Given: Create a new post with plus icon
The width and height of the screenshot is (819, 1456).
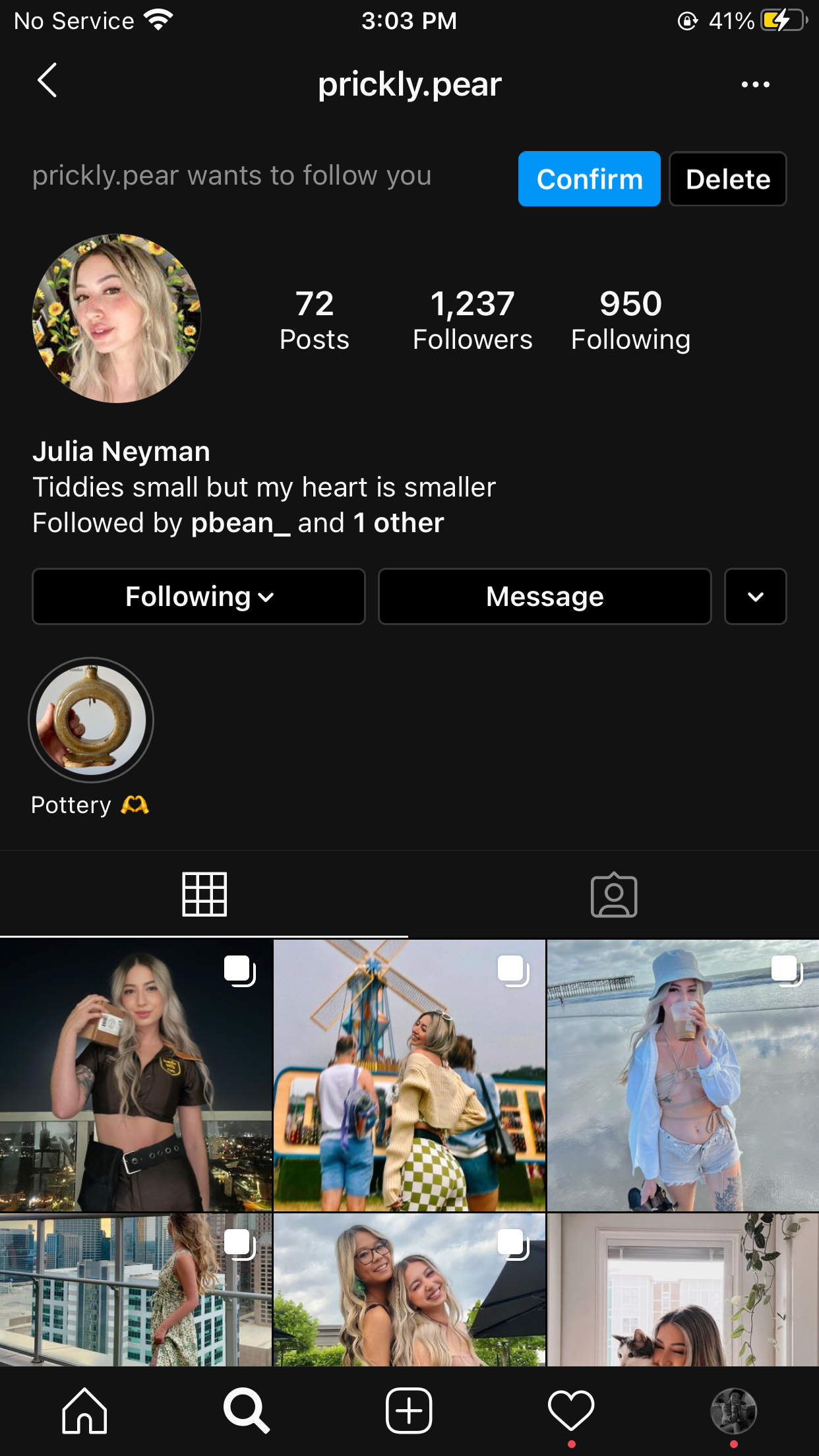Looking at the screenshot, I should 409,1410.
